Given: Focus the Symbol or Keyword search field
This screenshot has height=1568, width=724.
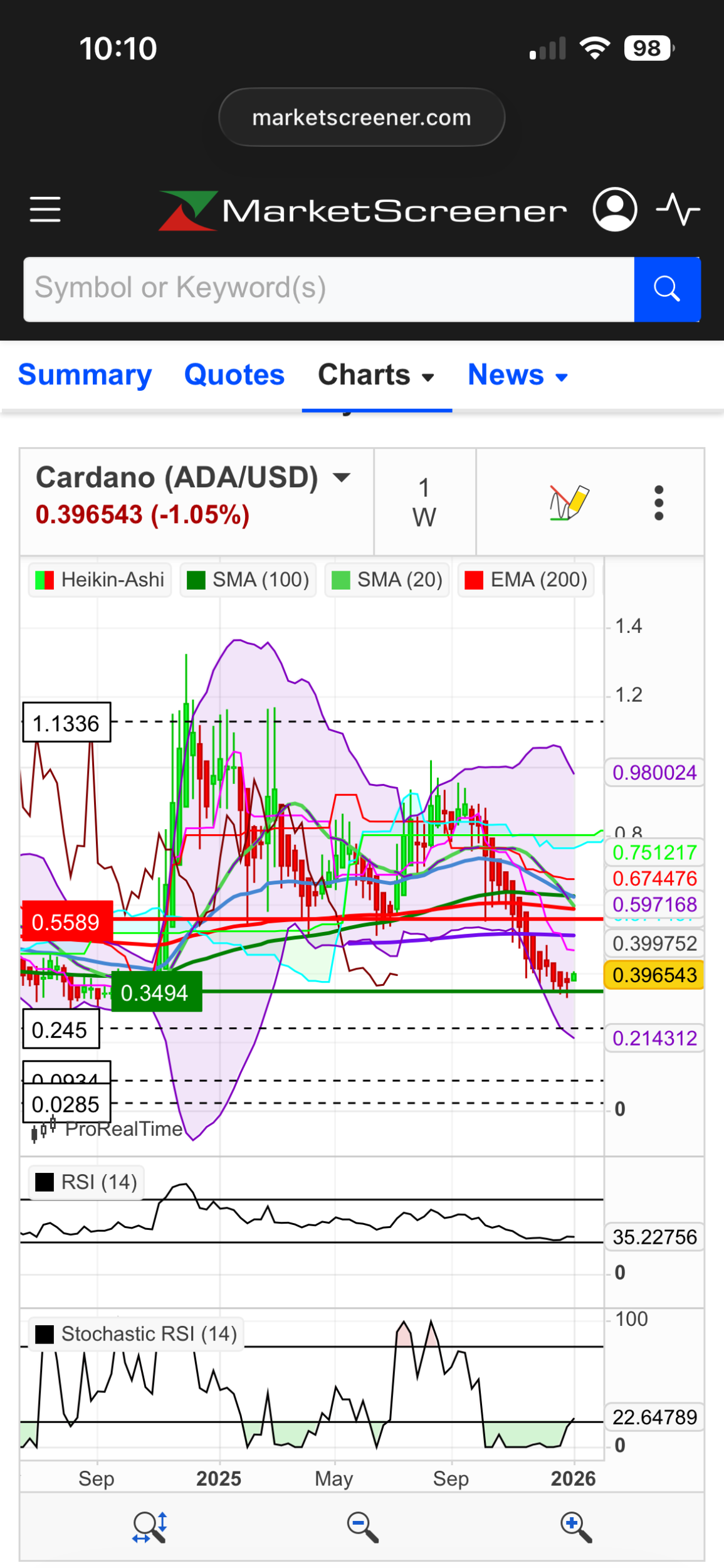Looking at the screenshot, I should click(328, 289).
